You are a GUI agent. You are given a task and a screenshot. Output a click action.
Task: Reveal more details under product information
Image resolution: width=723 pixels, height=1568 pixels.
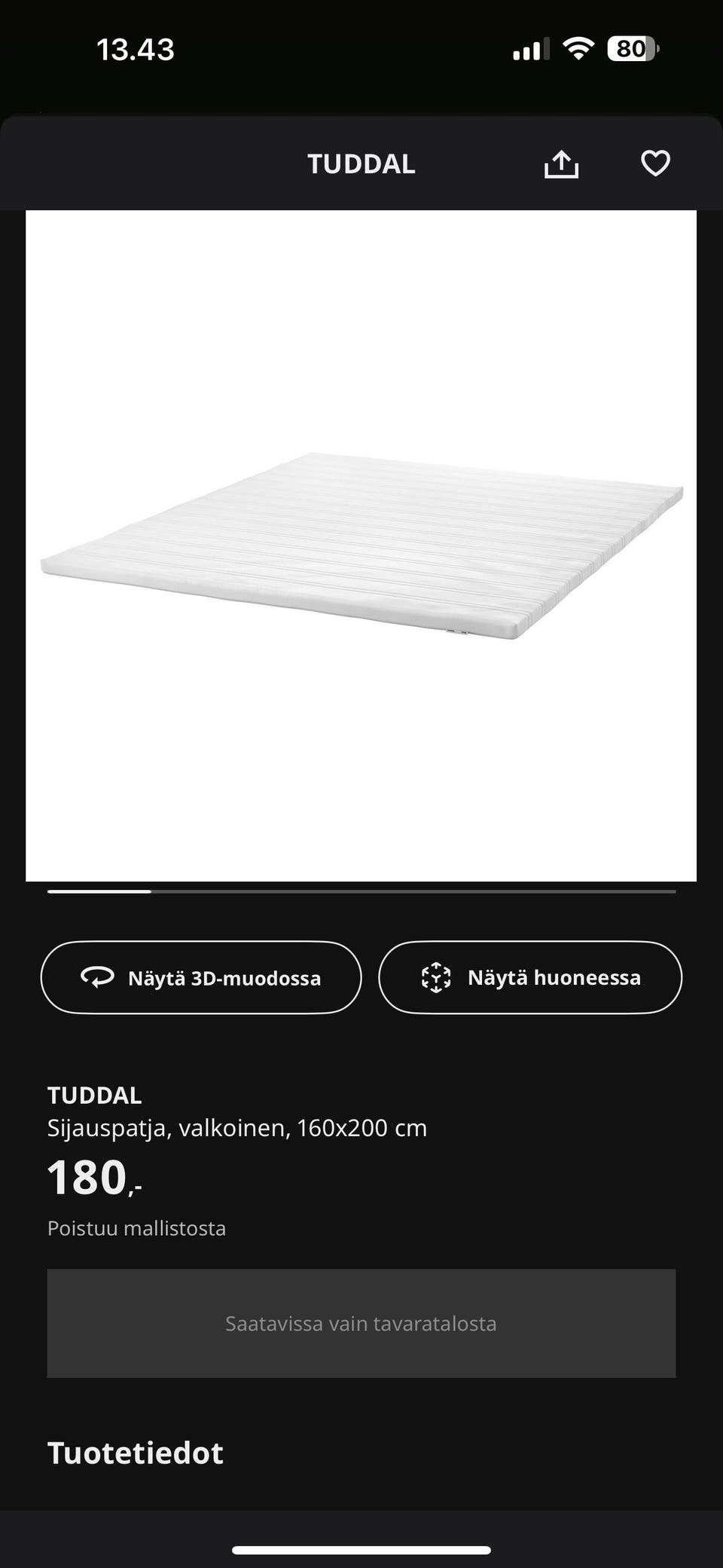tap(136, 1453)
